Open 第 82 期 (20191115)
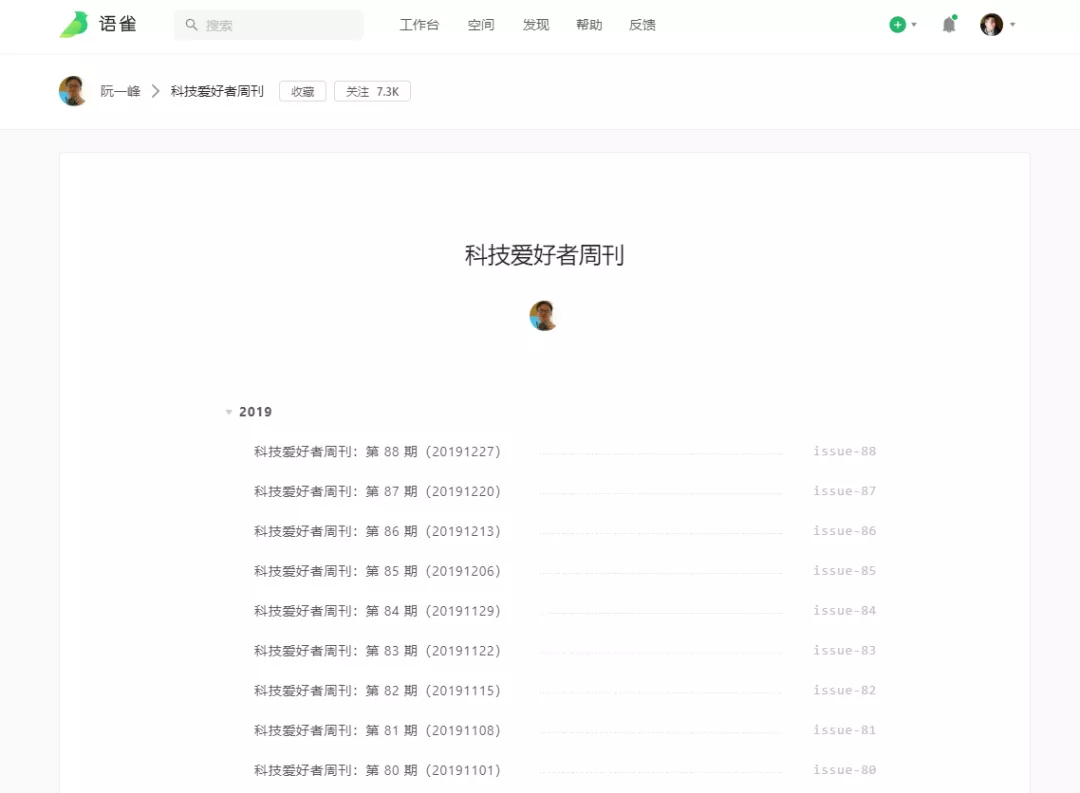1080x793 pixels. click(x=377, y=691)
